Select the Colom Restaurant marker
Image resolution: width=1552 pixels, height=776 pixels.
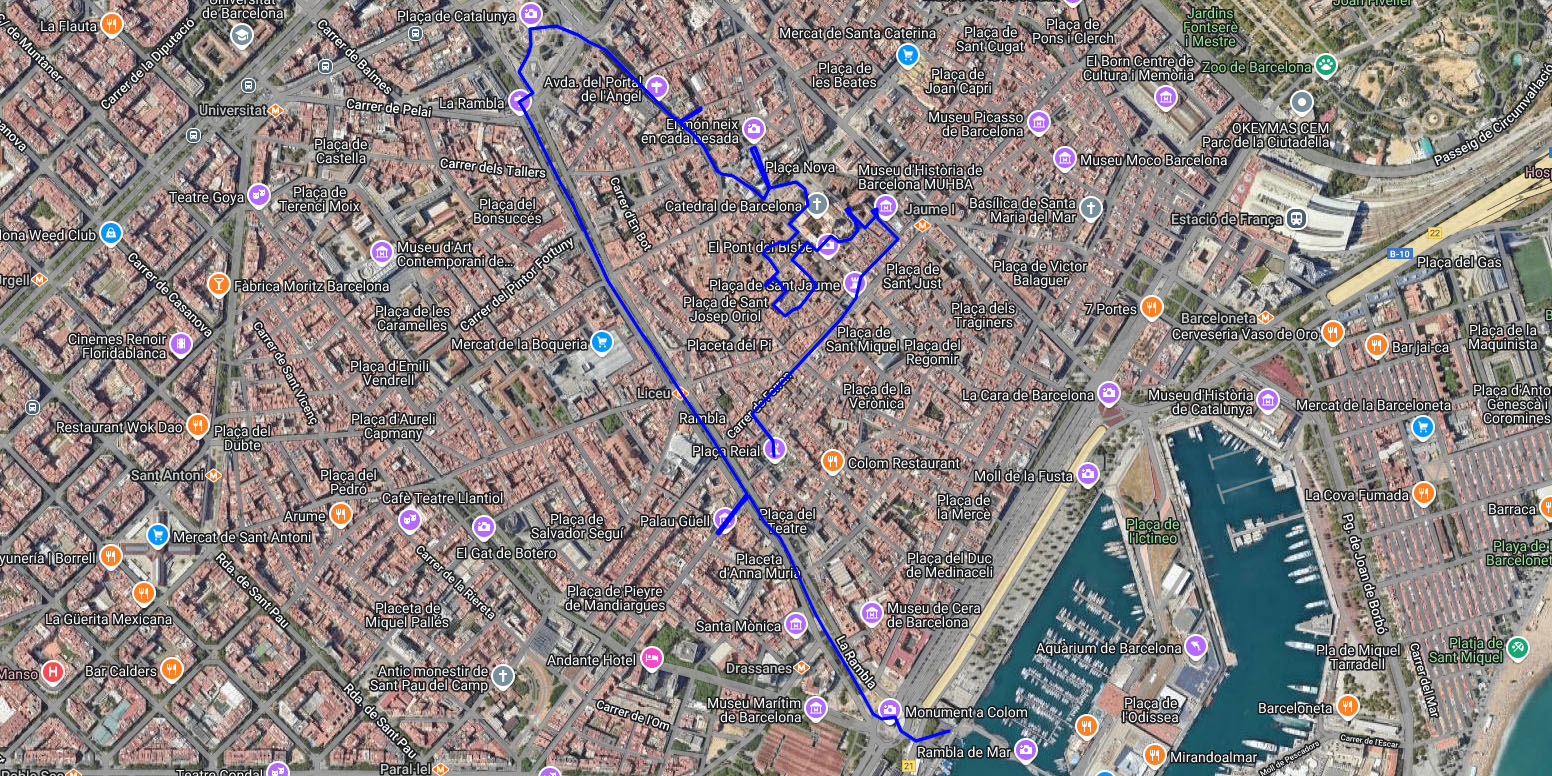click(832, 462)
